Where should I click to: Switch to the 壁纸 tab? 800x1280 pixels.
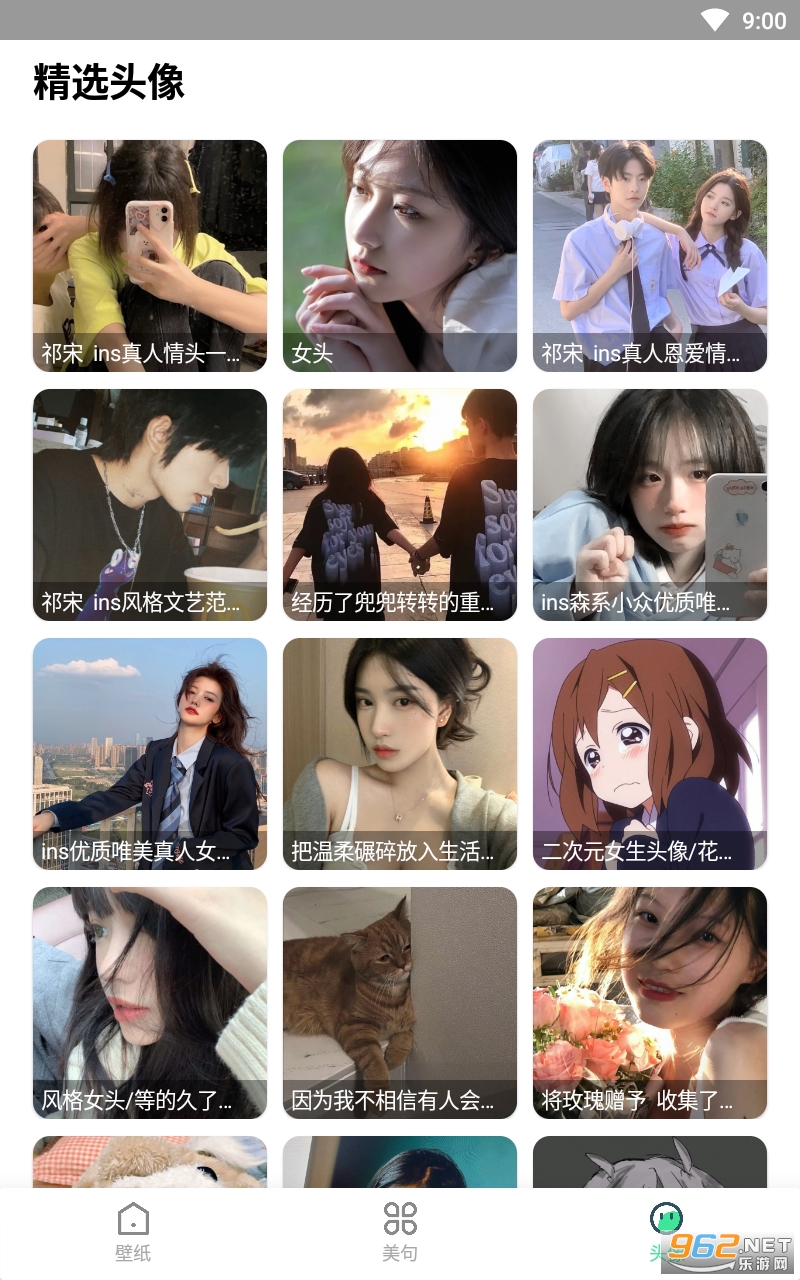point(133,1233)
